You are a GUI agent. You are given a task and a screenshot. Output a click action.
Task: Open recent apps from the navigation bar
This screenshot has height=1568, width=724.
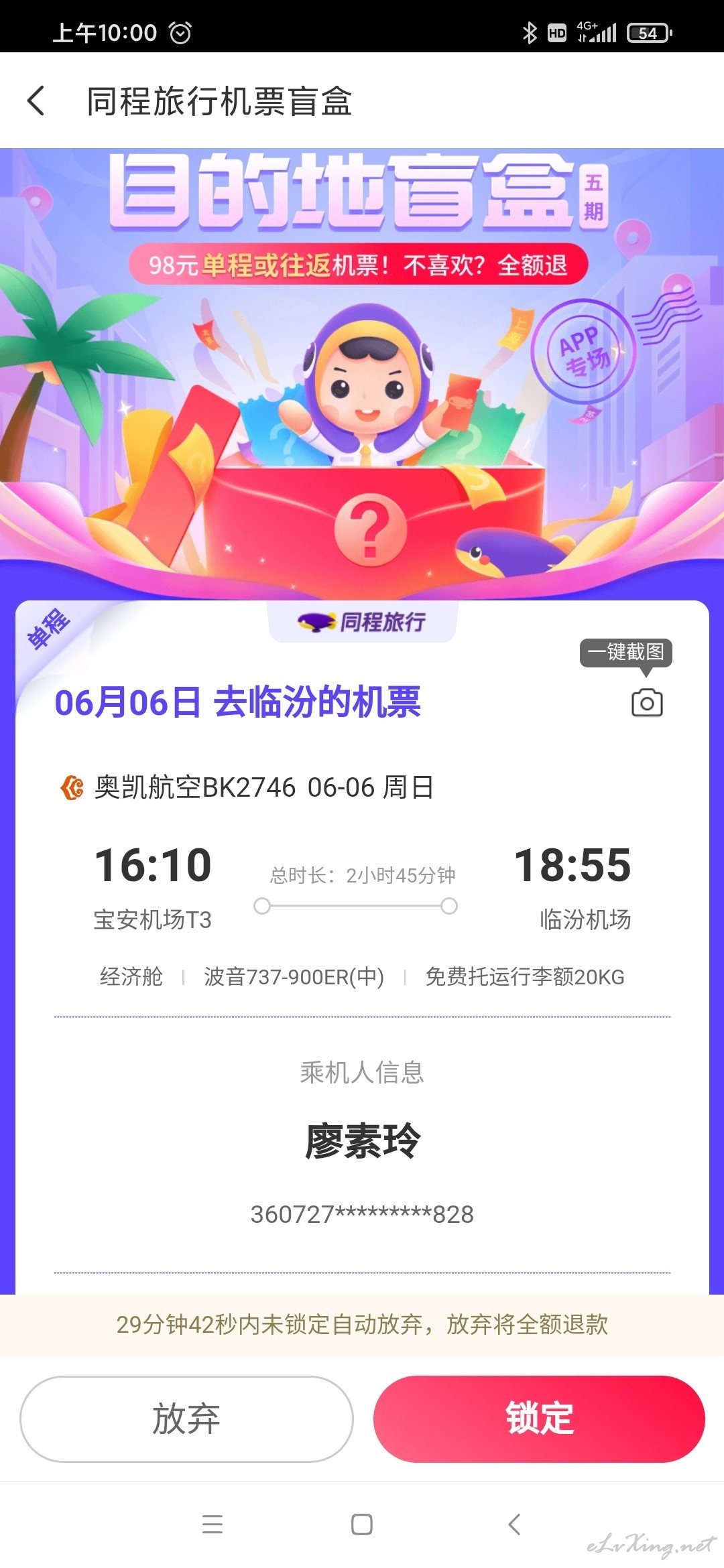[x=213, y=1524]
